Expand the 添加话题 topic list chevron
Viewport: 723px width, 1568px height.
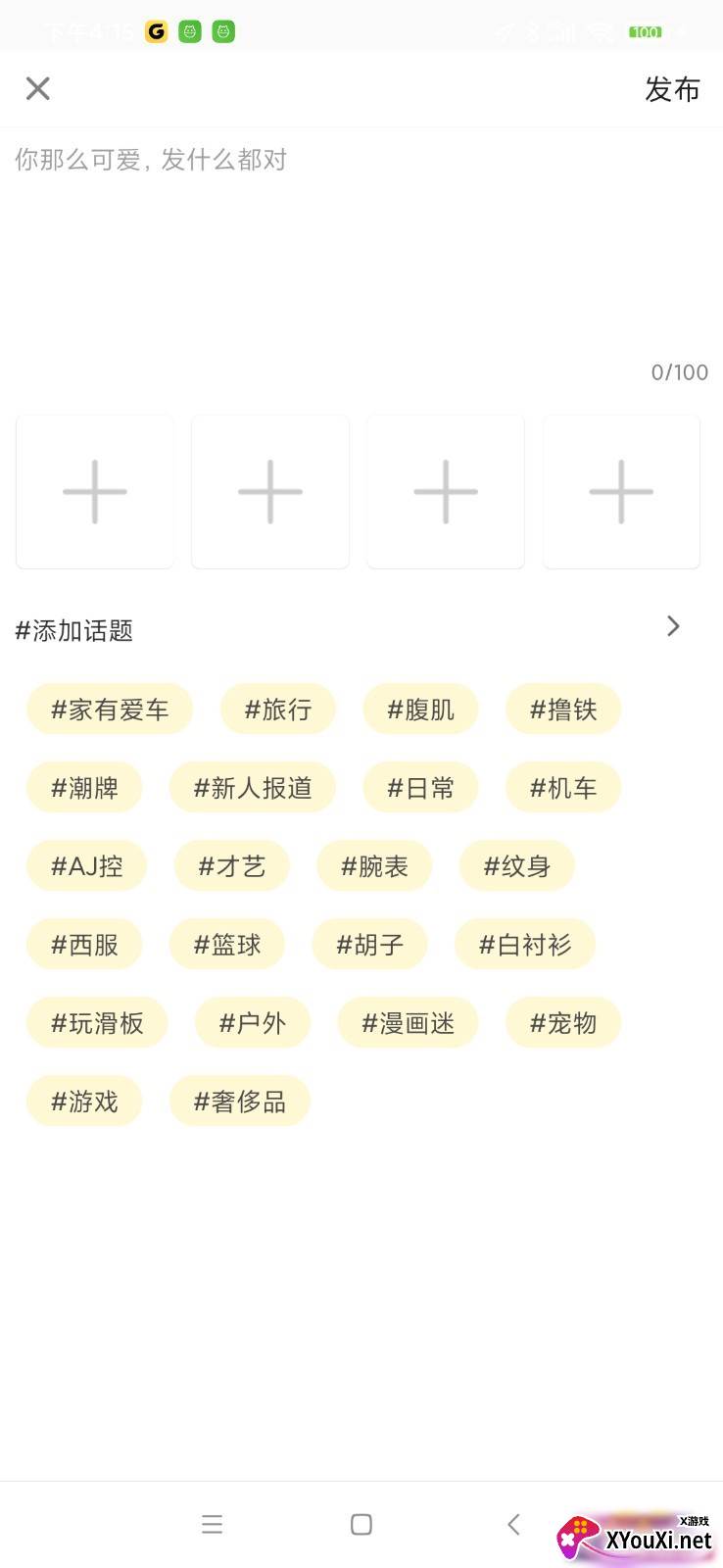pos(673,626)
